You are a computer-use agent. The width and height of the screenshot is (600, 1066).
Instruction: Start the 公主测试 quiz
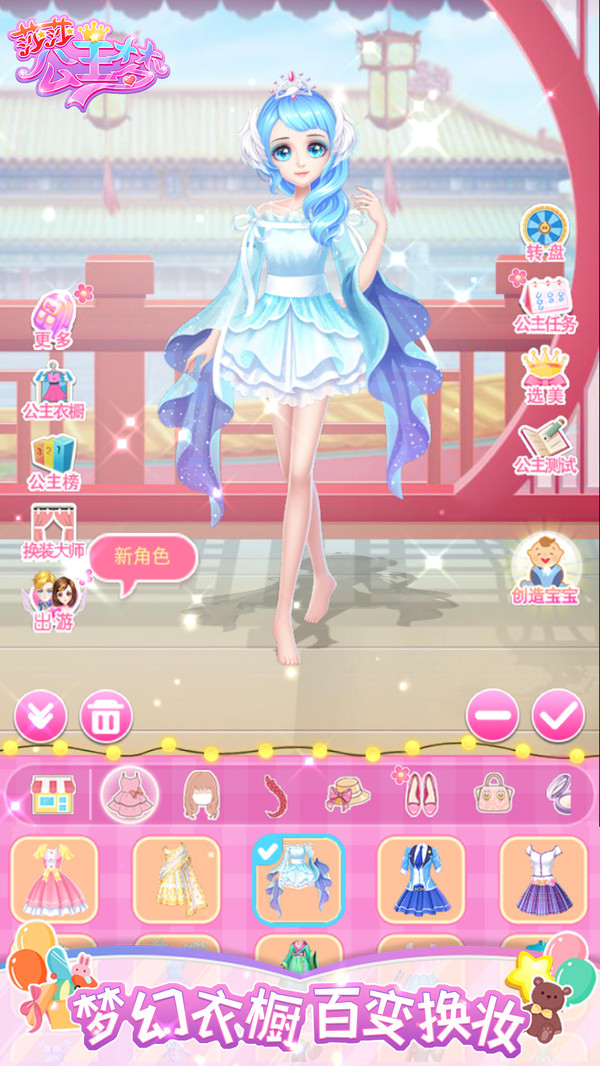click(545, 445)
